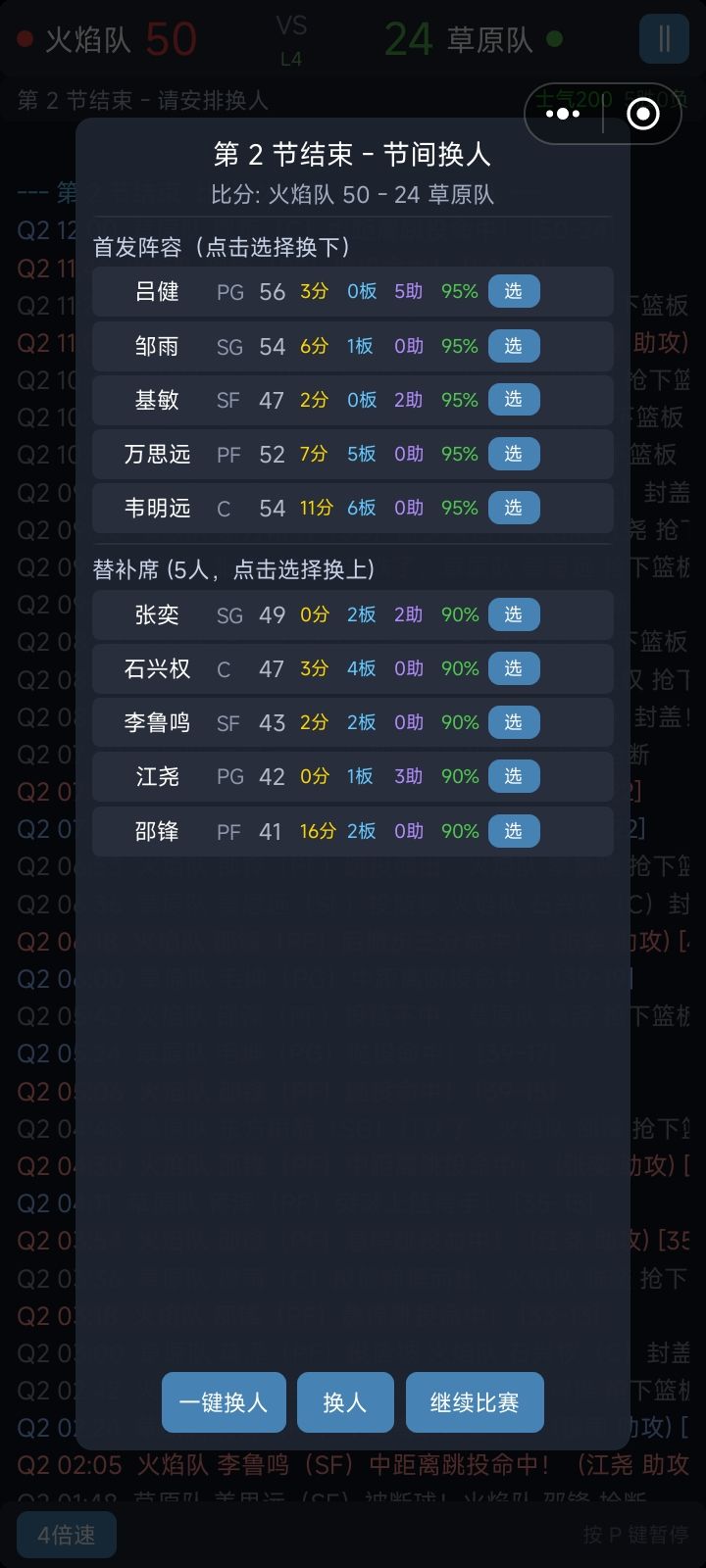This screenshot has height=1568, width=706.
Task: Trigger auto substitution via 一键换人
Action: (x=224, y=1402)
